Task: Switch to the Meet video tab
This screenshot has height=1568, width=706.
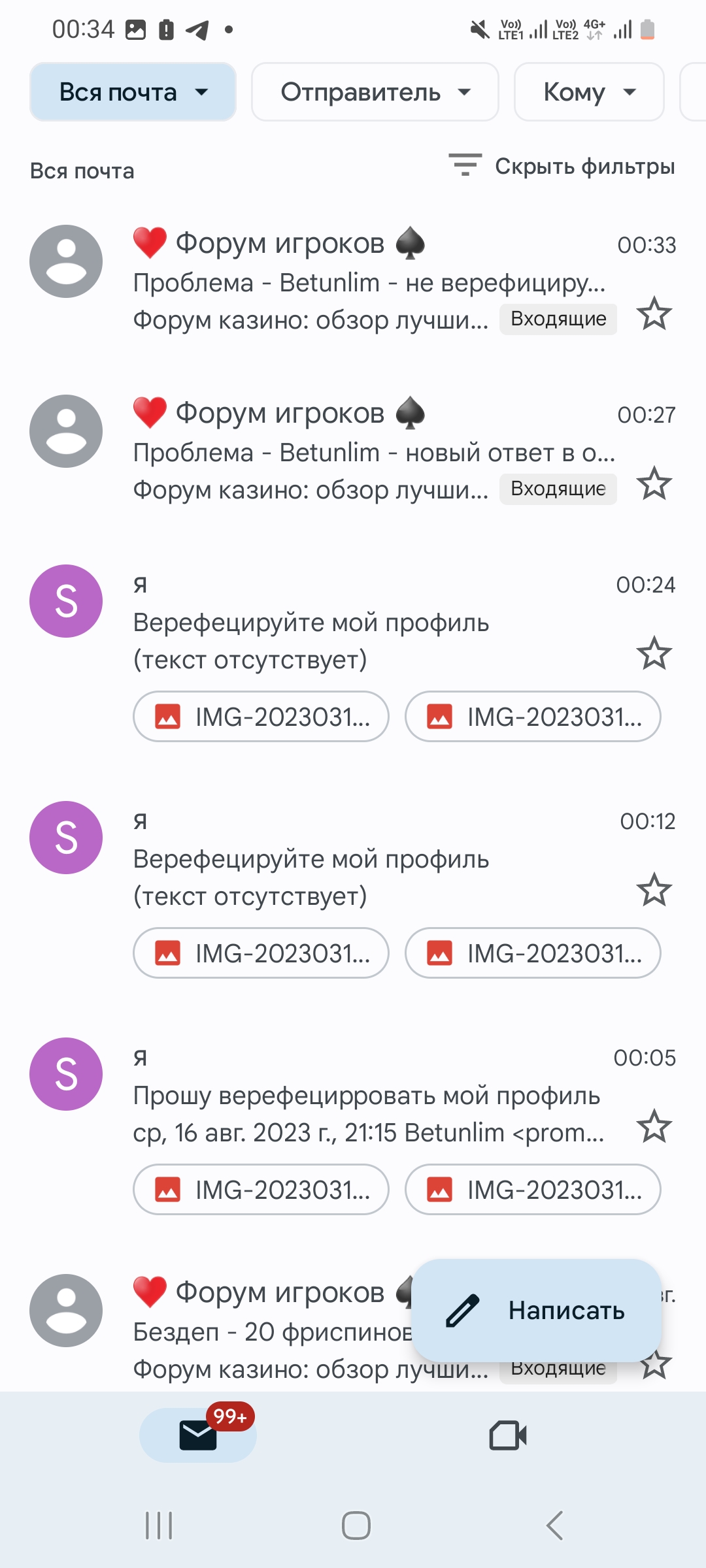Action: (x=508, y=1435)
